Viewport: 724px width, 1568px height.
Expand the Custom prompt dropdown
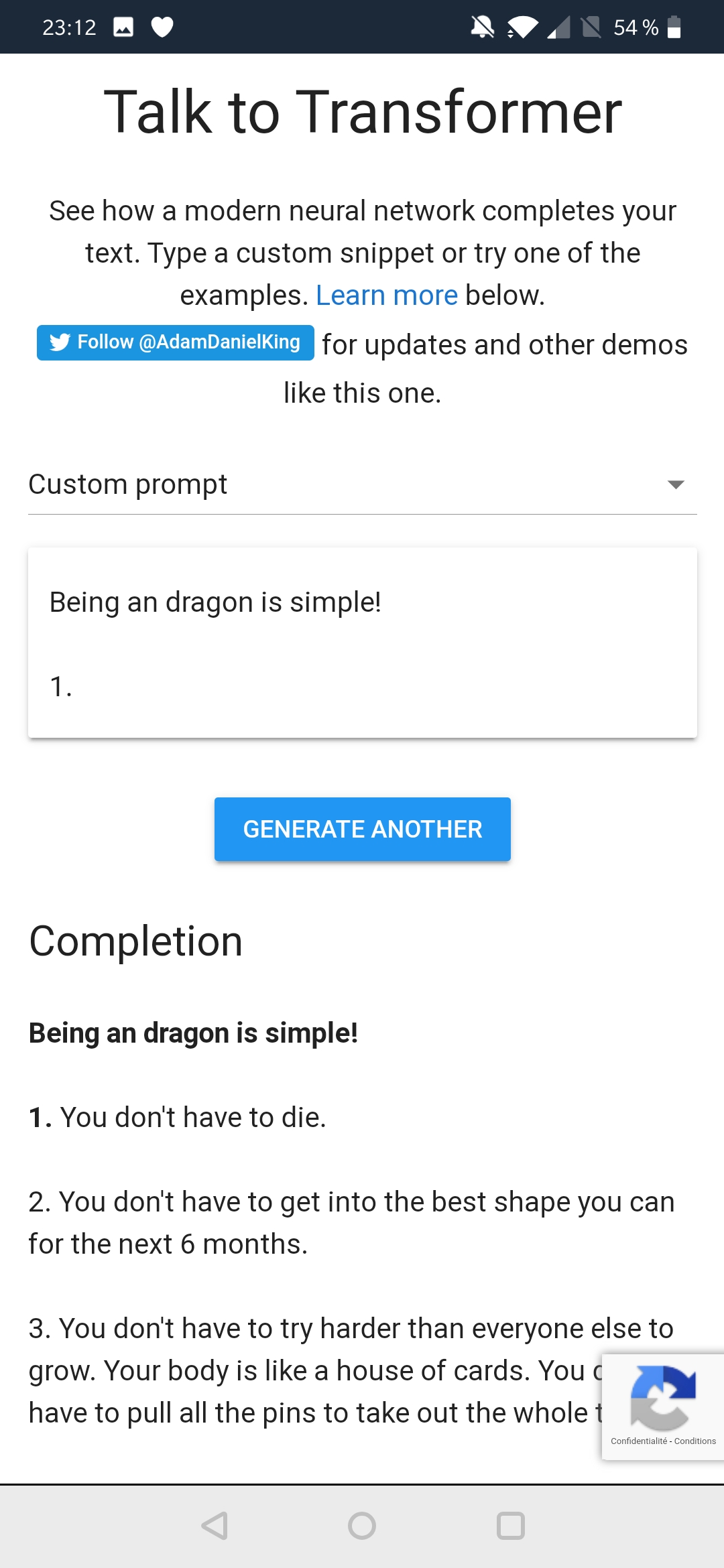click(362, 484)
